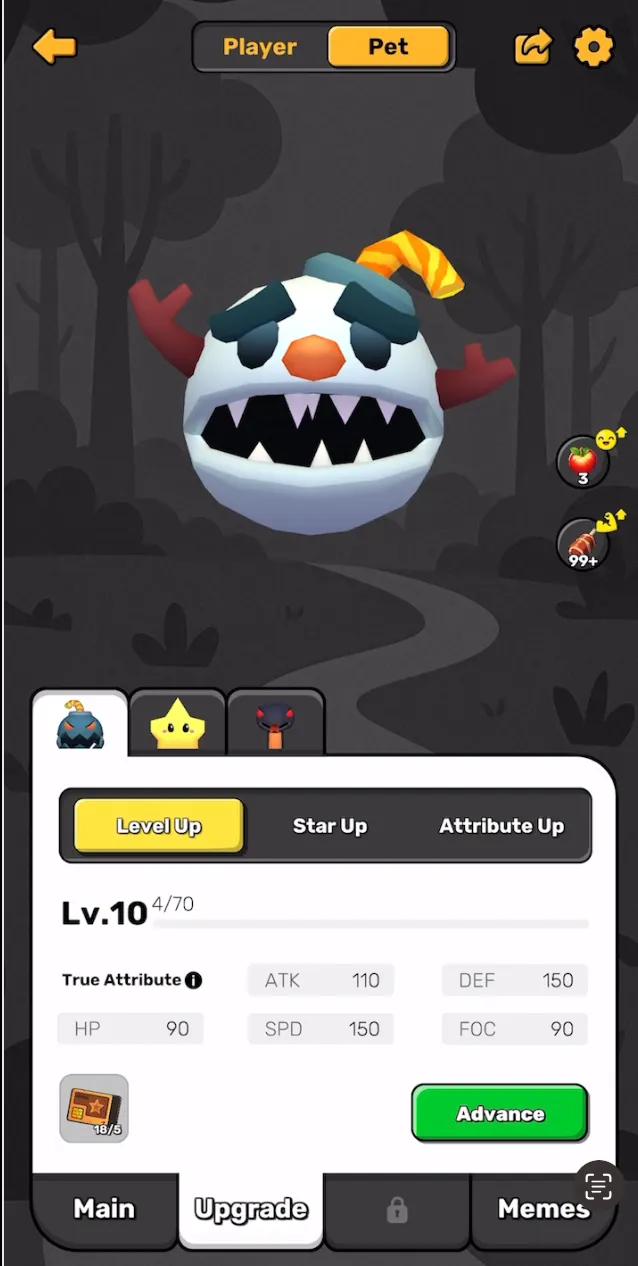Switch to the Player tab

point(260,47)
